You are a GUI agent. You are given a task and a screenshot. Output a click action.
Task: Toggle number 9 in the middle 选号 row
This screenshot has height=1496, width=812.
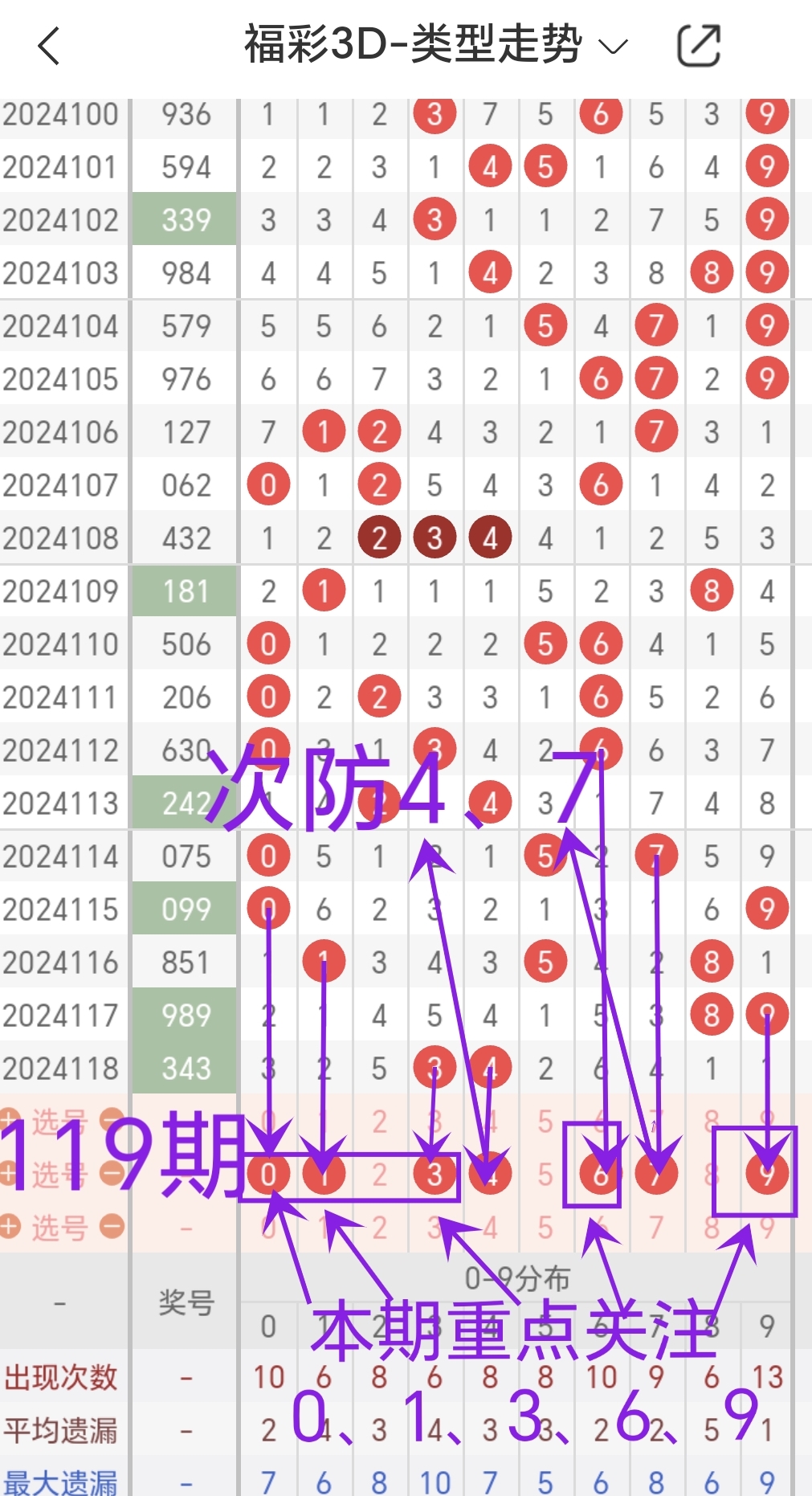pyautogui.click(x=766, y=1173)
